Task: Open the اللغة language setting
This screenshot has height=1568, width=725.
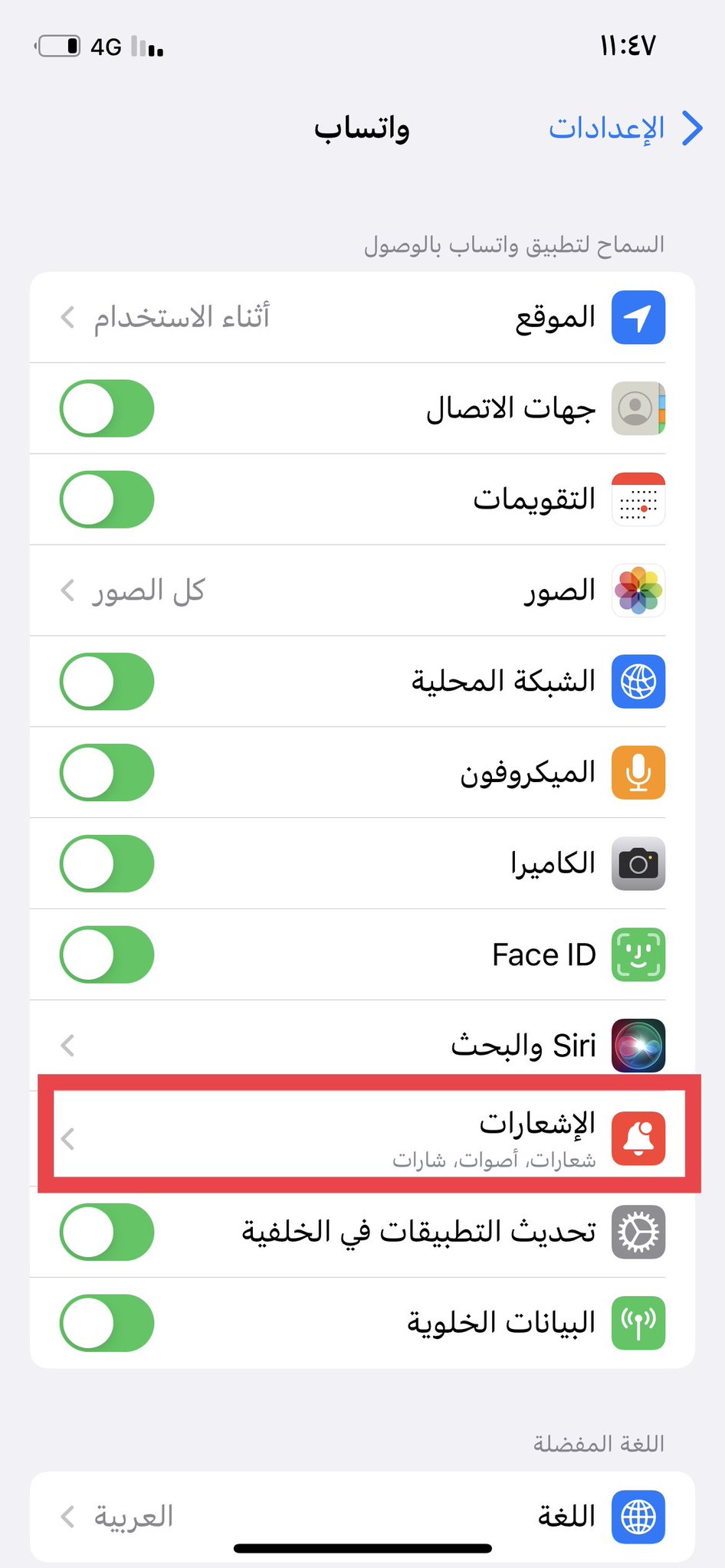Action: [x=362, y=1516]
